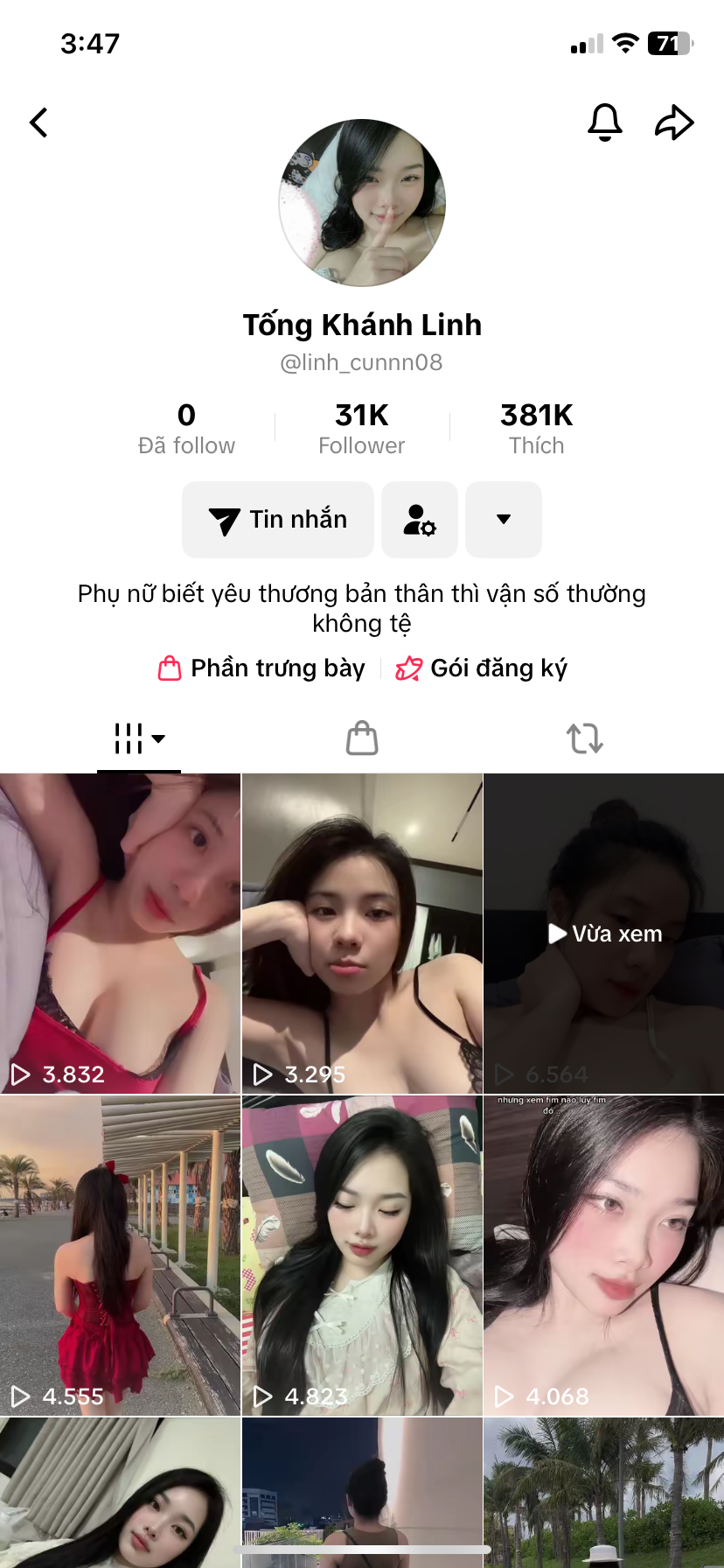Image resolution: width=724 pixels, height=1568 pixels.
Task: Open Phần trưng bày showcase
Action: [262, 668]
